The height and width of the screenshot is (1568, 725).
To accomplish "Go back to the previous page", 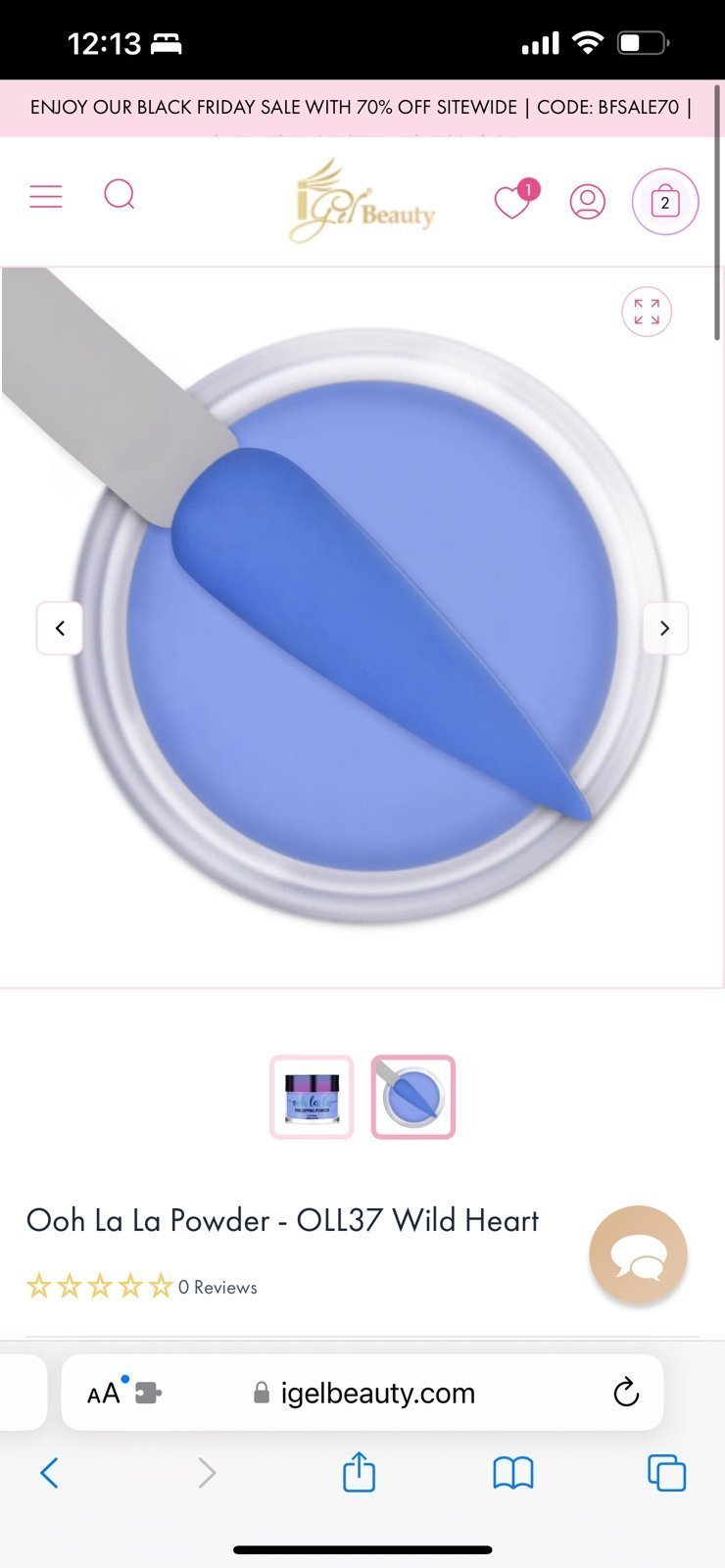I will click(50, 1472).
